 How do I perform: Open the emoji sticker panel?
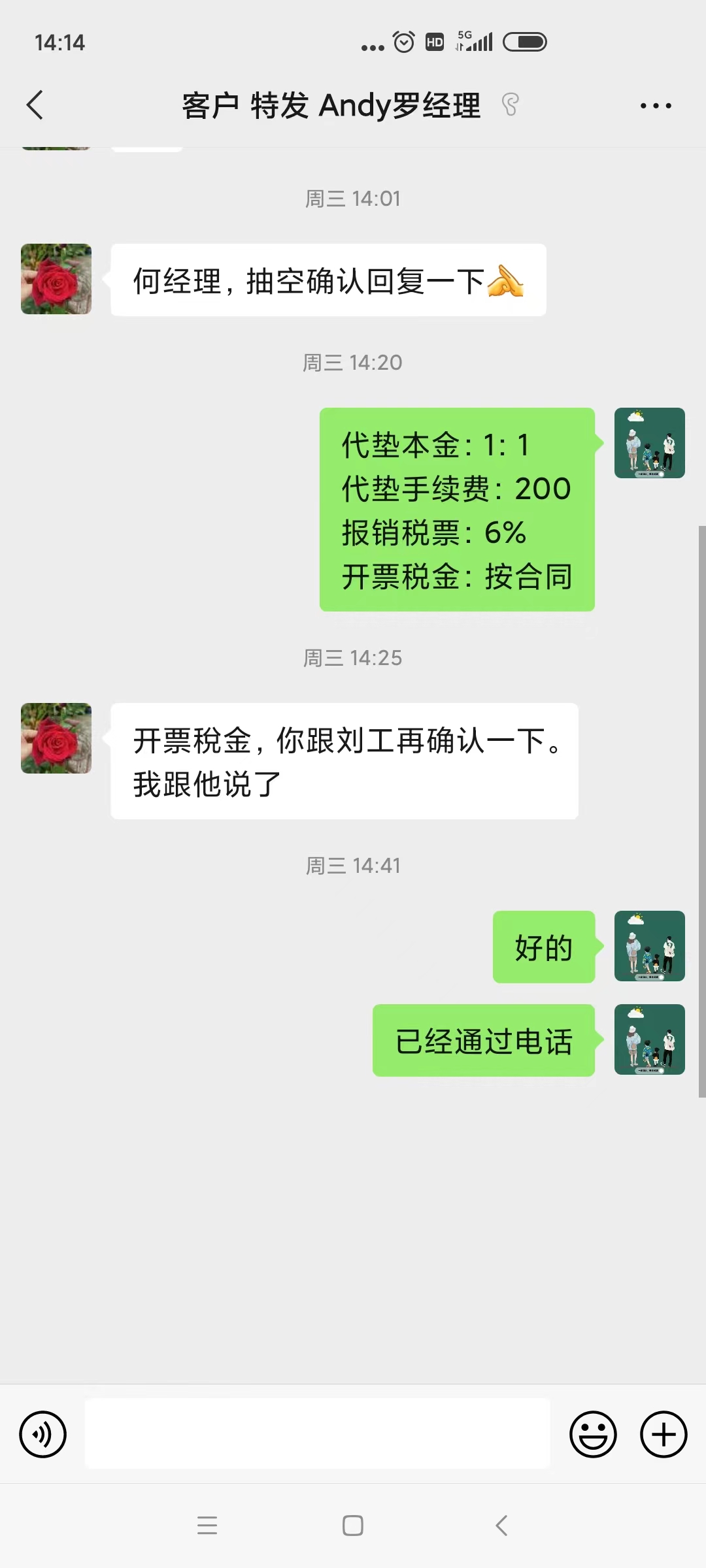pyautogui.click(x=593, y=1435)
